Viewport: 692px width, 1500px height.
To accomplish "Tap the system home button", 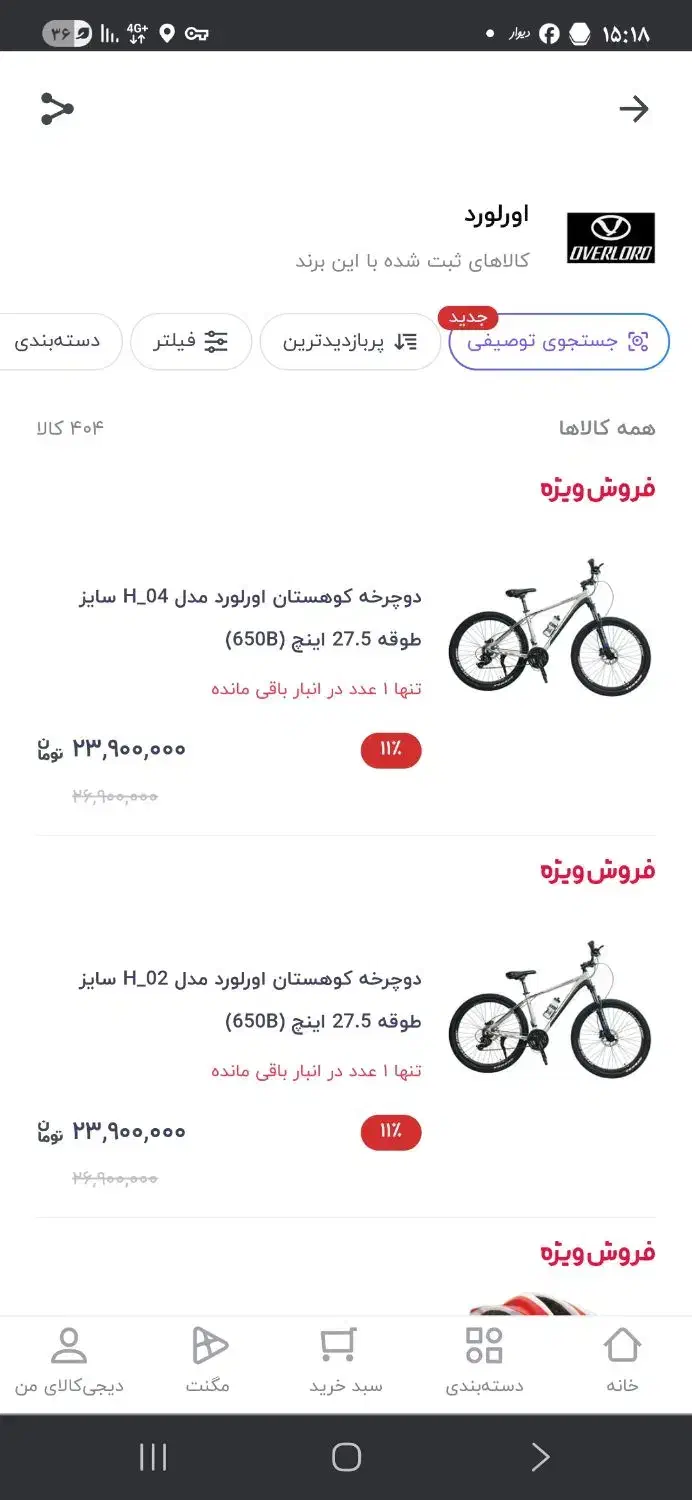I will 346,1457.
